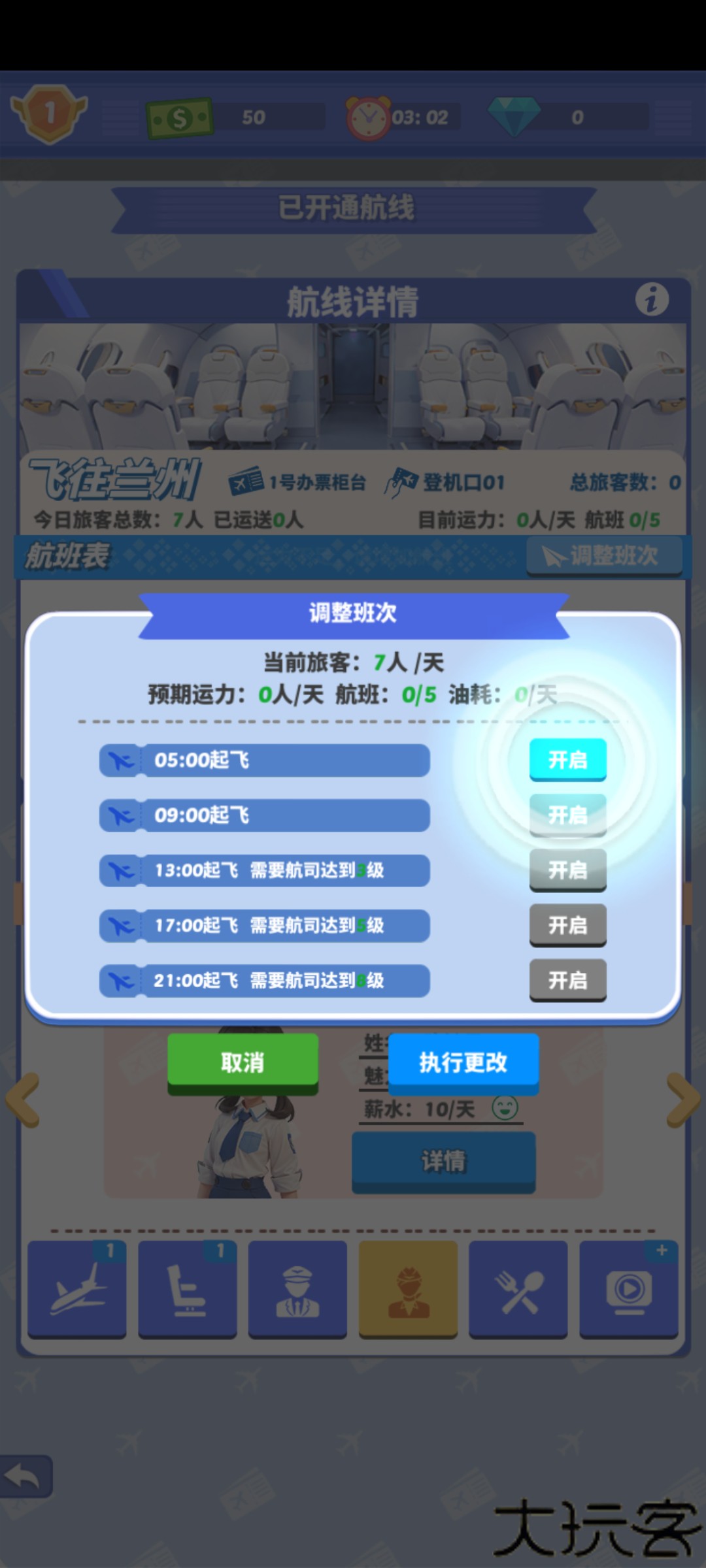Open the airplane upgrade tab
This screenshot has height=1568, width=706.
pyautogui.click(x=77, y=1288)
